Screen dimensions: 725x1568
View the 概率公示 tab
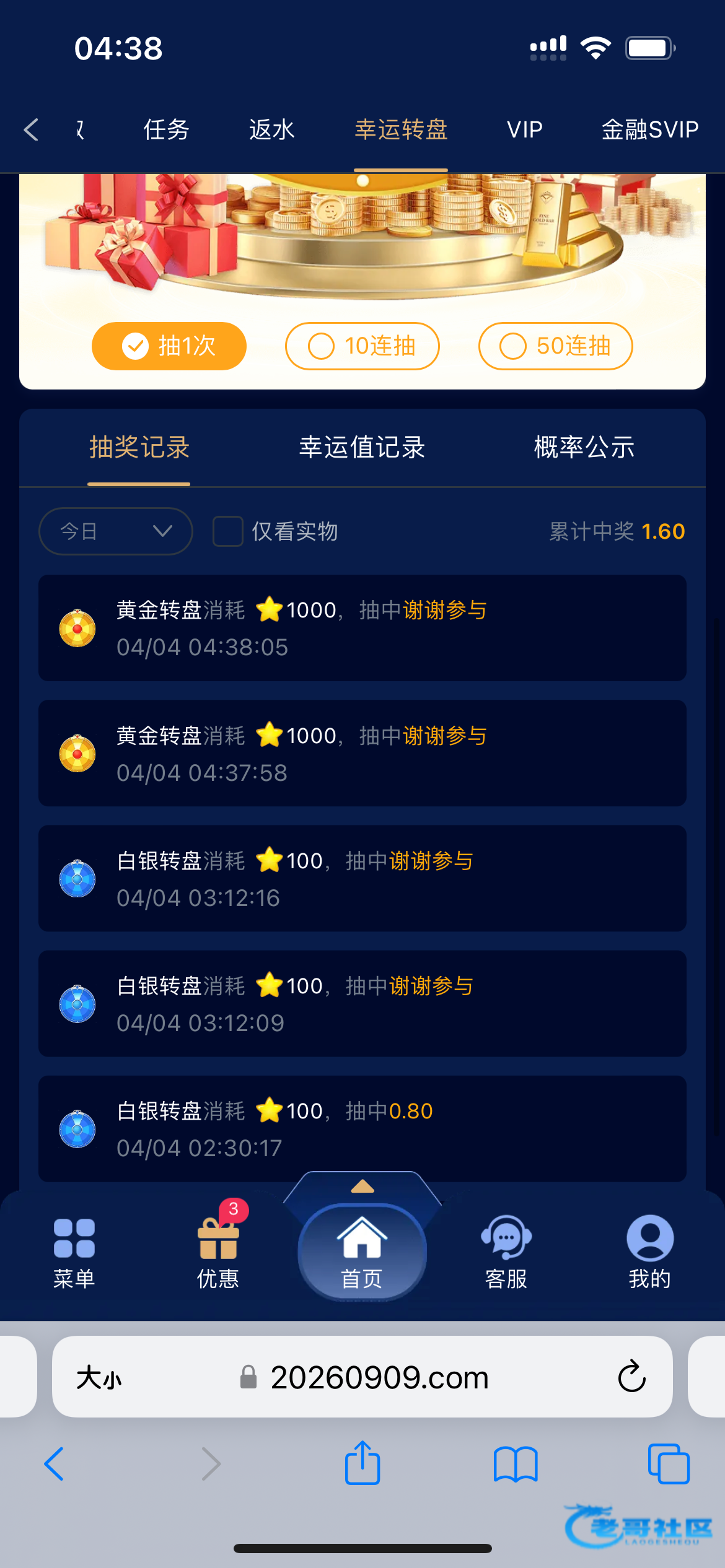pos(584,447)
